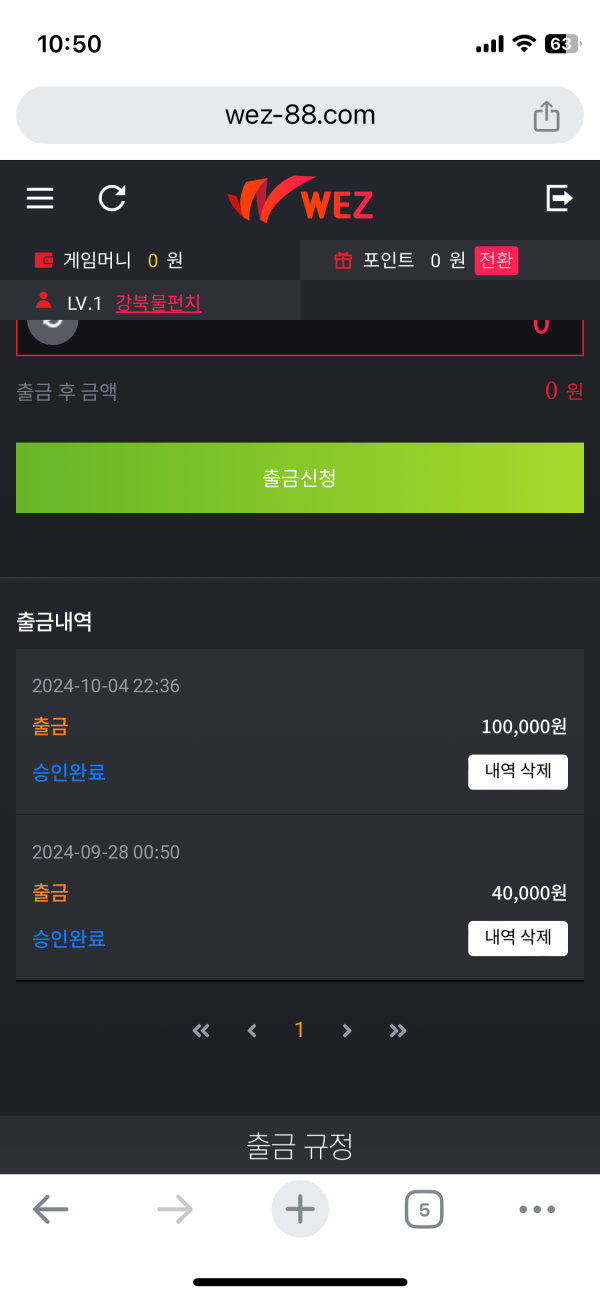Tap the wez-88.com address bar
This screenshot has width=600, height=1299.
tap(300, 116)
